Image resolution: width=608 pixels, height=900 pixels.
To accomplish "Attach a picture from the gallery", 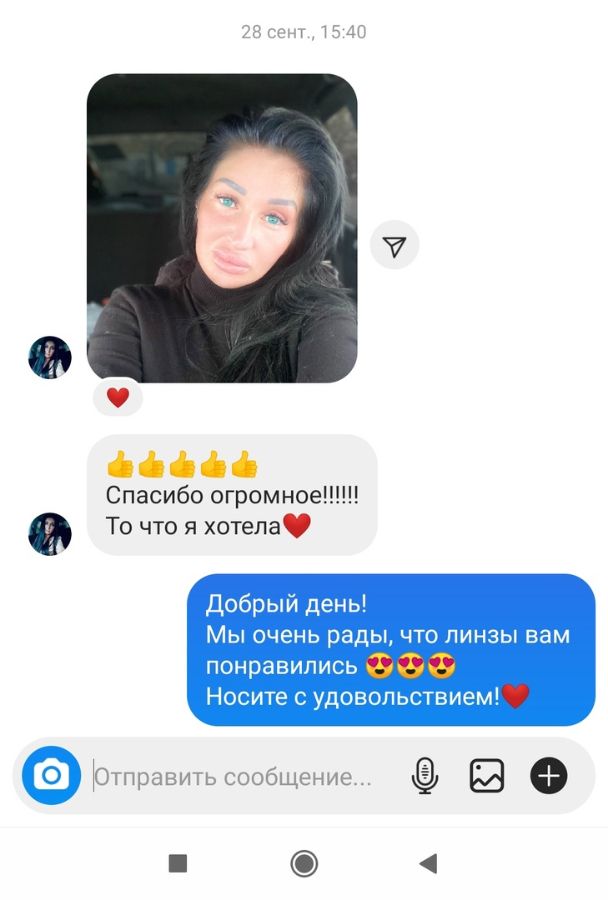I will (x=487, y=776).
